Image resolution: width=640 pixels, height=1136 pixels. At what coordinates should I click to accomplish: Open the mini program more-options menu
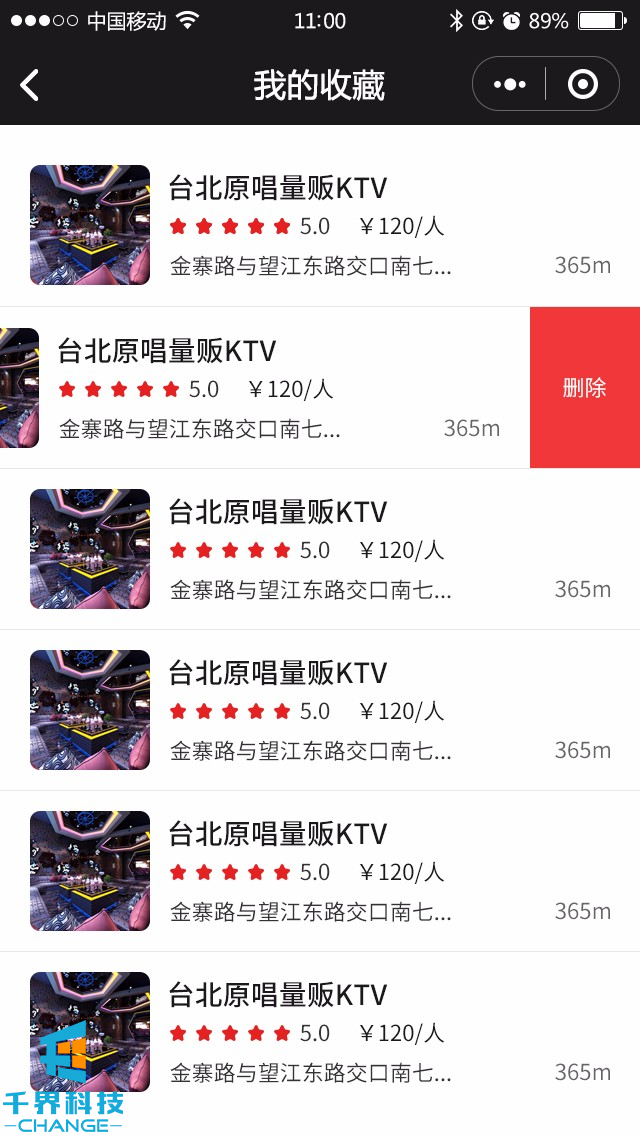[x=510, y=85]
